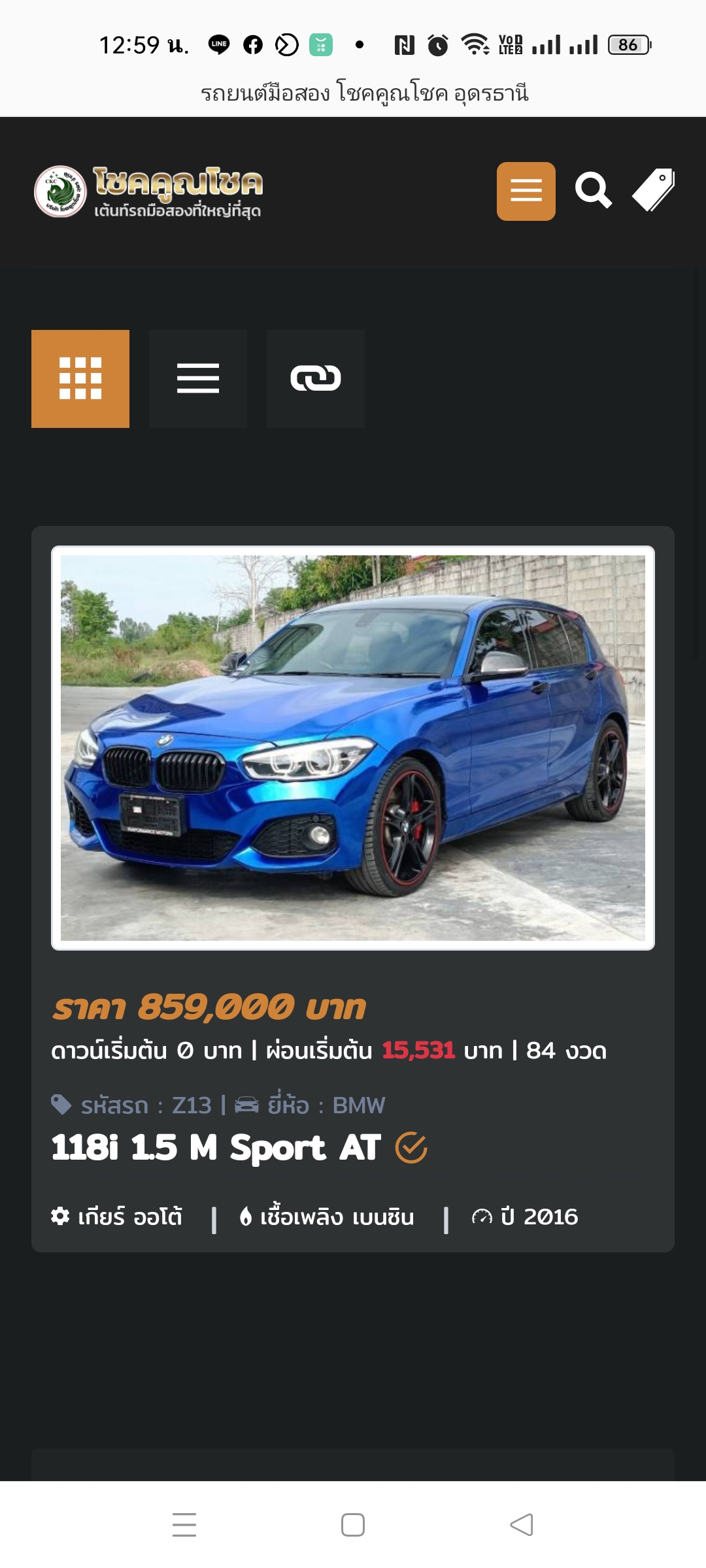Screen dimensions: 706x1568
Task: Tap the price tag icon
Action: coord(653,190)
